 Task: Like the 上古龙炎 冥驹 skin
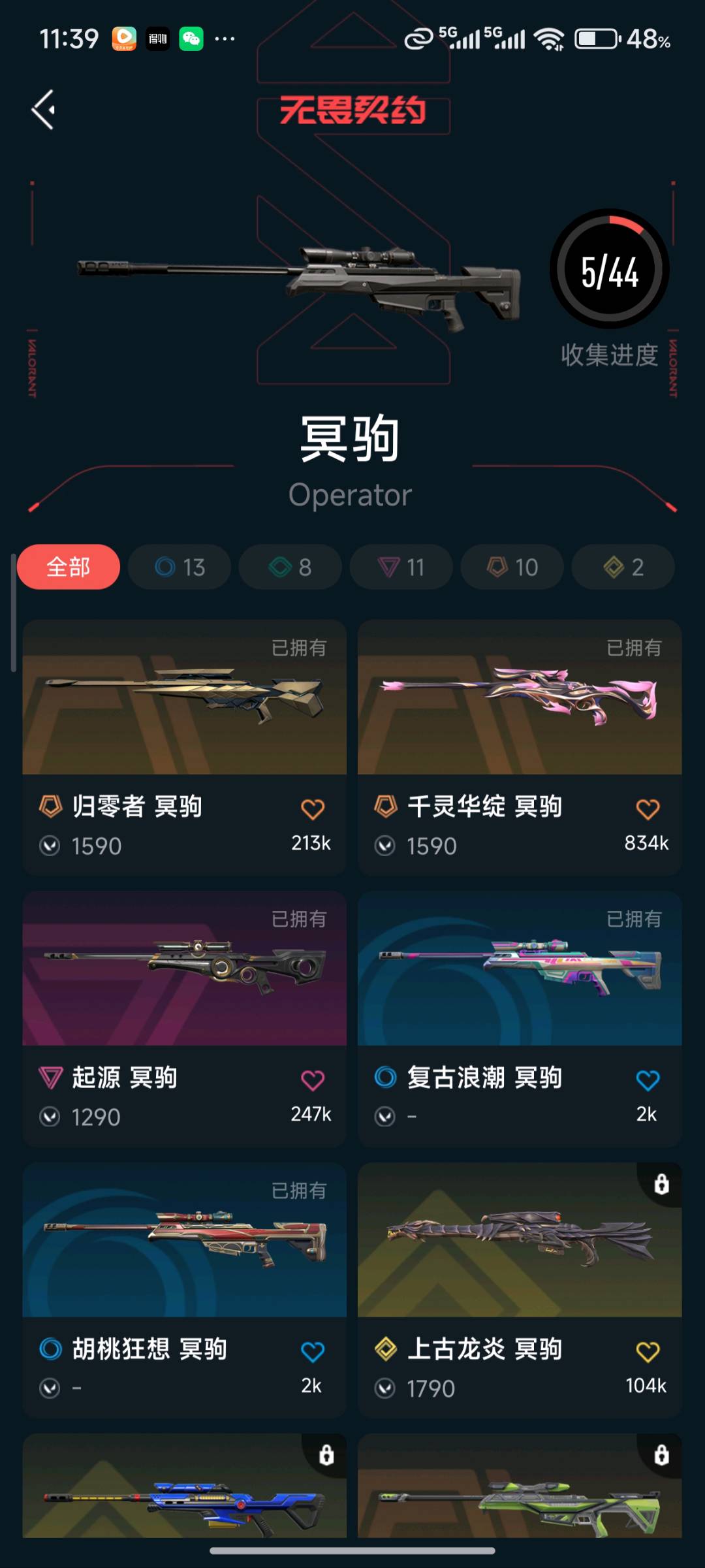pyautogui.click(x=648, y=1351)
